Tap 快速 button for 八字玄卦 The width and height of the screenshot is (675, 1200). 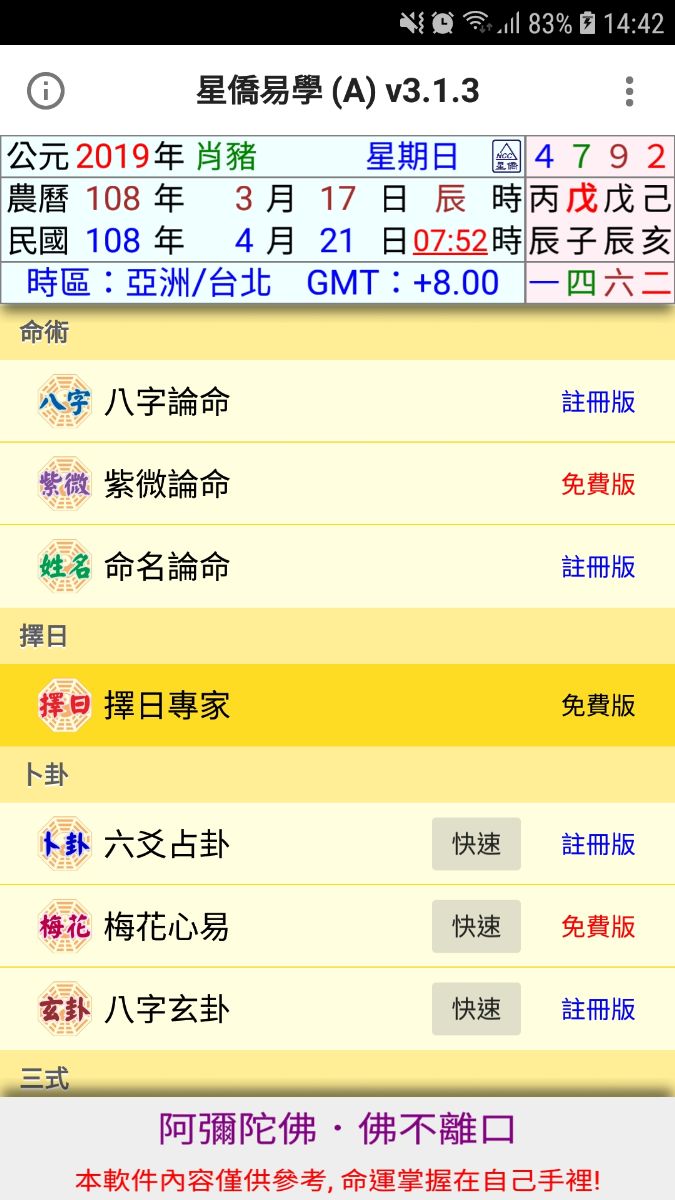476,1009
